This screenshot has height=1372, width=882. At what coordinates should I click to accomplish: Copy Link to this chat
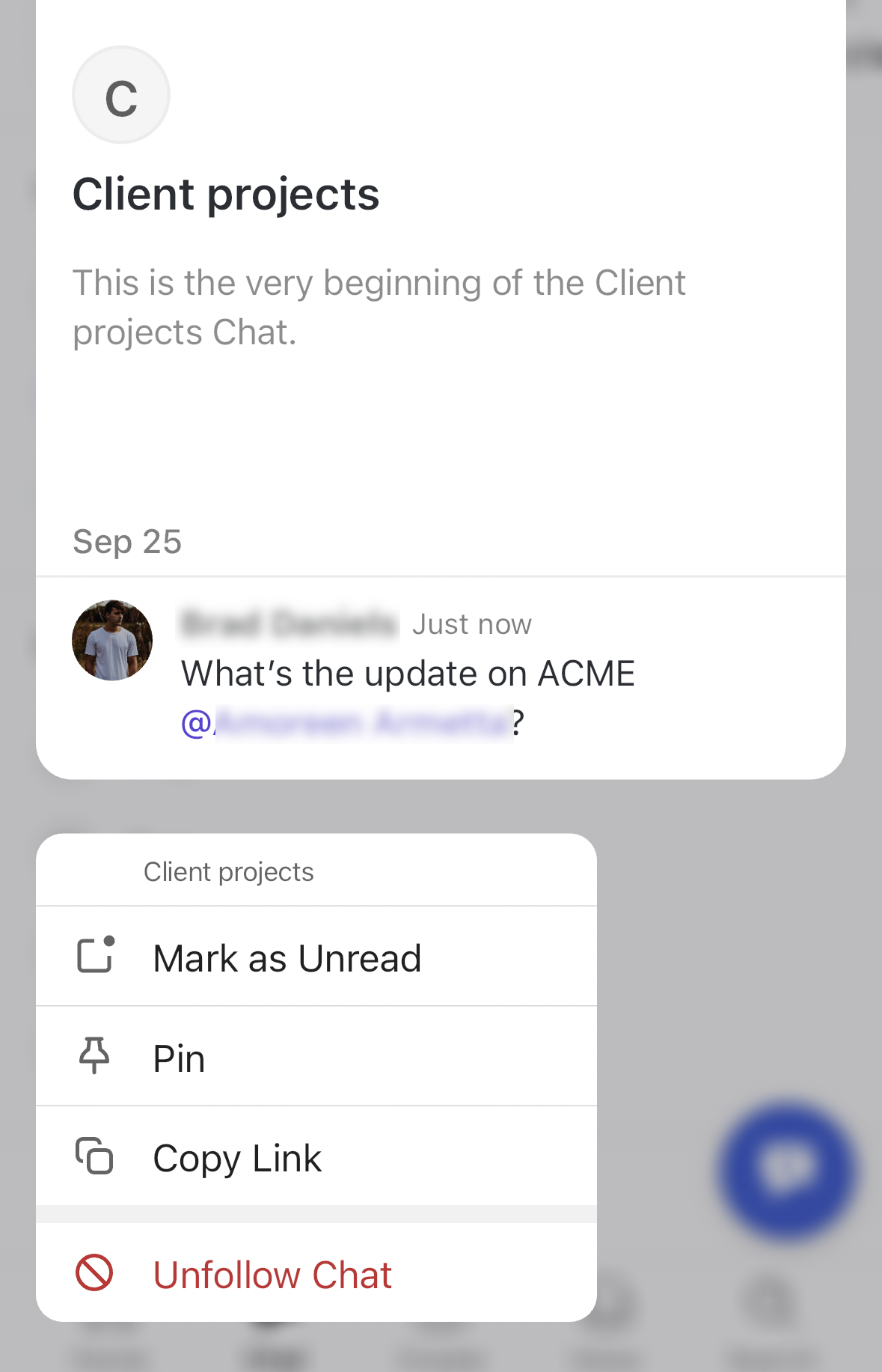(x=237, y=1158)
